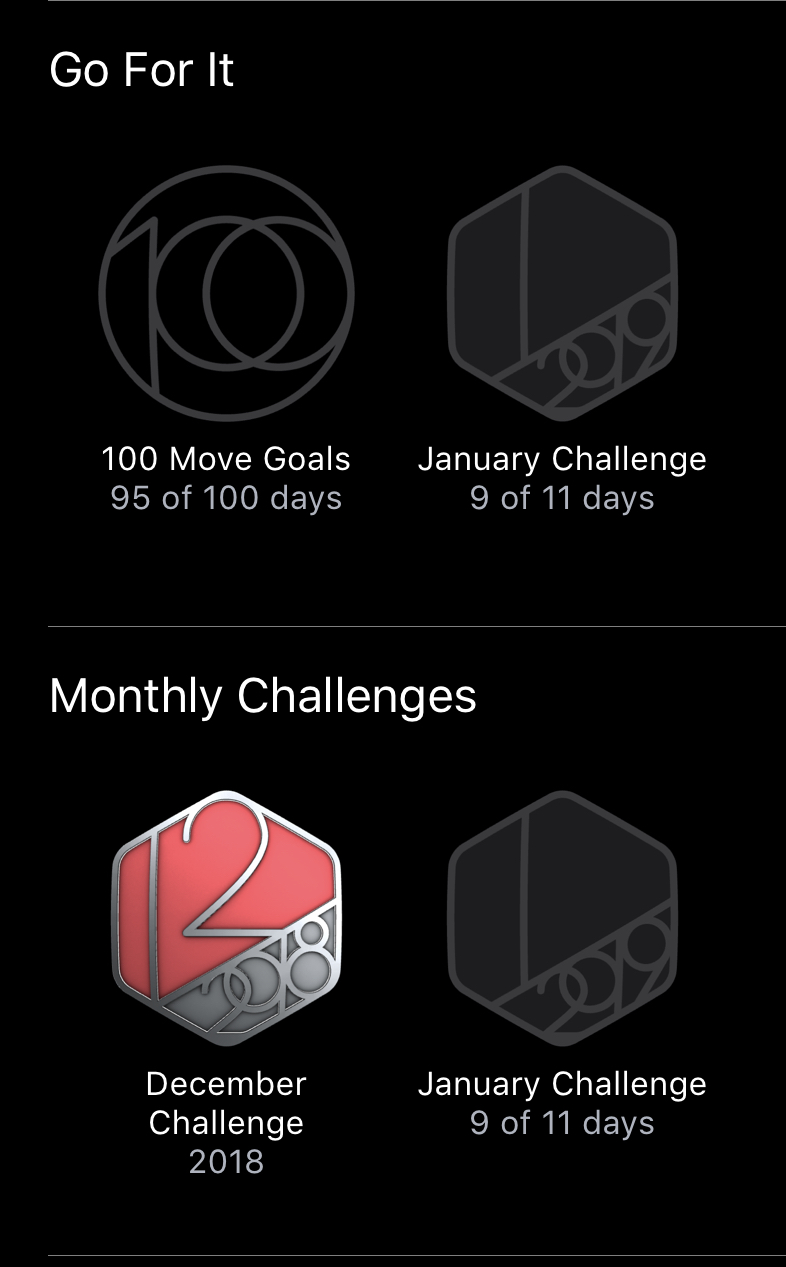Open the 100 Move Goals badge
Image resolution: width=786 pixels, height=1267 pixels.
[226, 293]
